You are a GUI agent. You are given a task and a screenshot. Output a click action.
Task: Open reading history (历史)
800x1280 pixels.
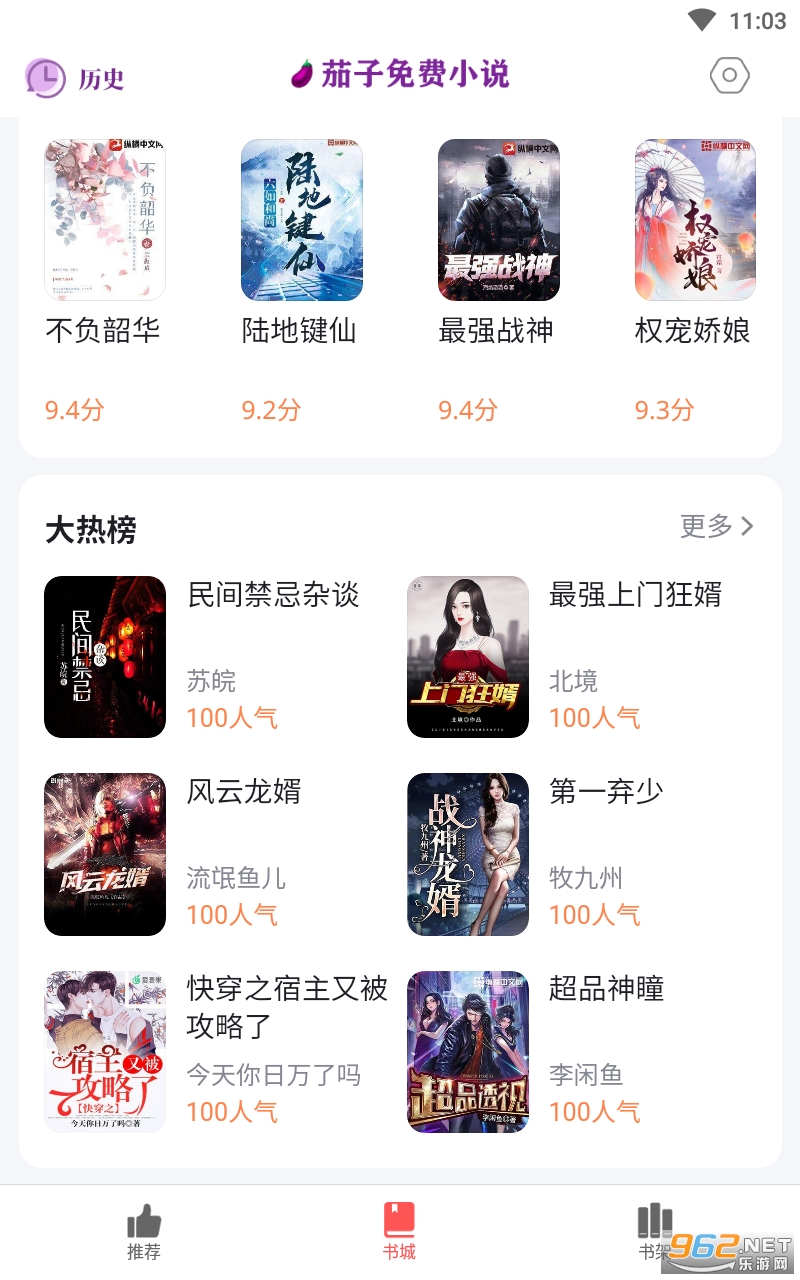[75, 78]
